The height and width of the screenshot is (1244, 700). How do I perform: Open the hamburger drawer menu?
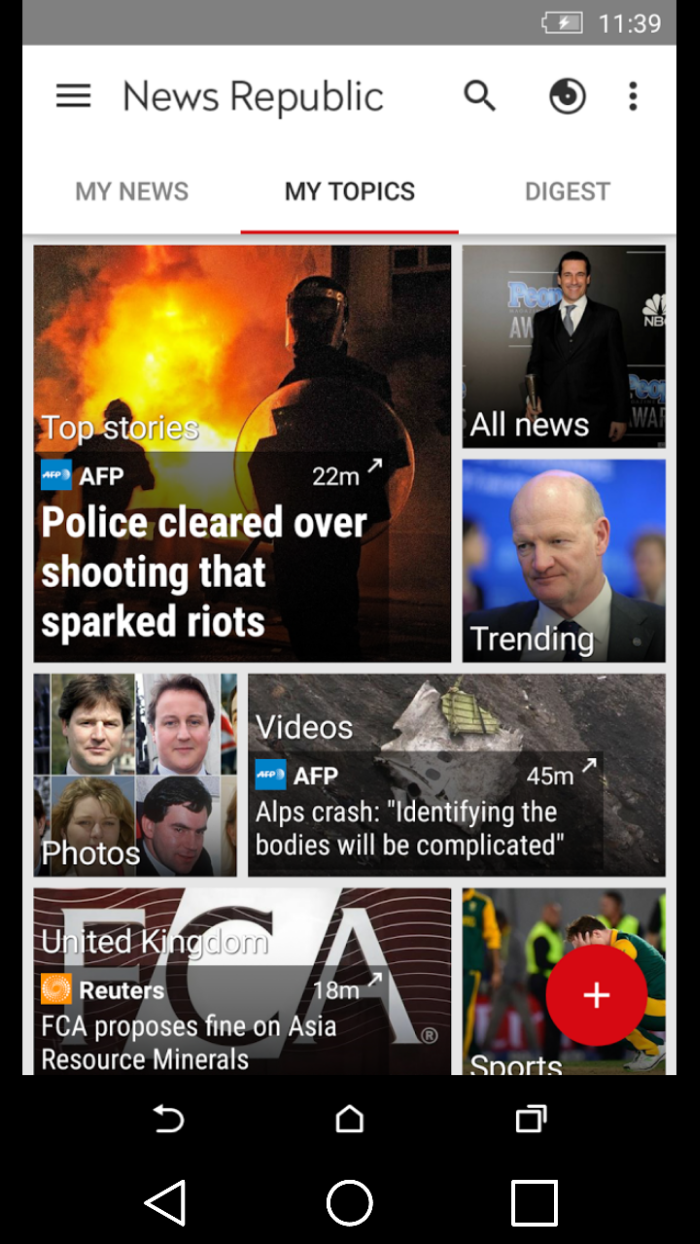pyautogui.click(x=73, y=96)
